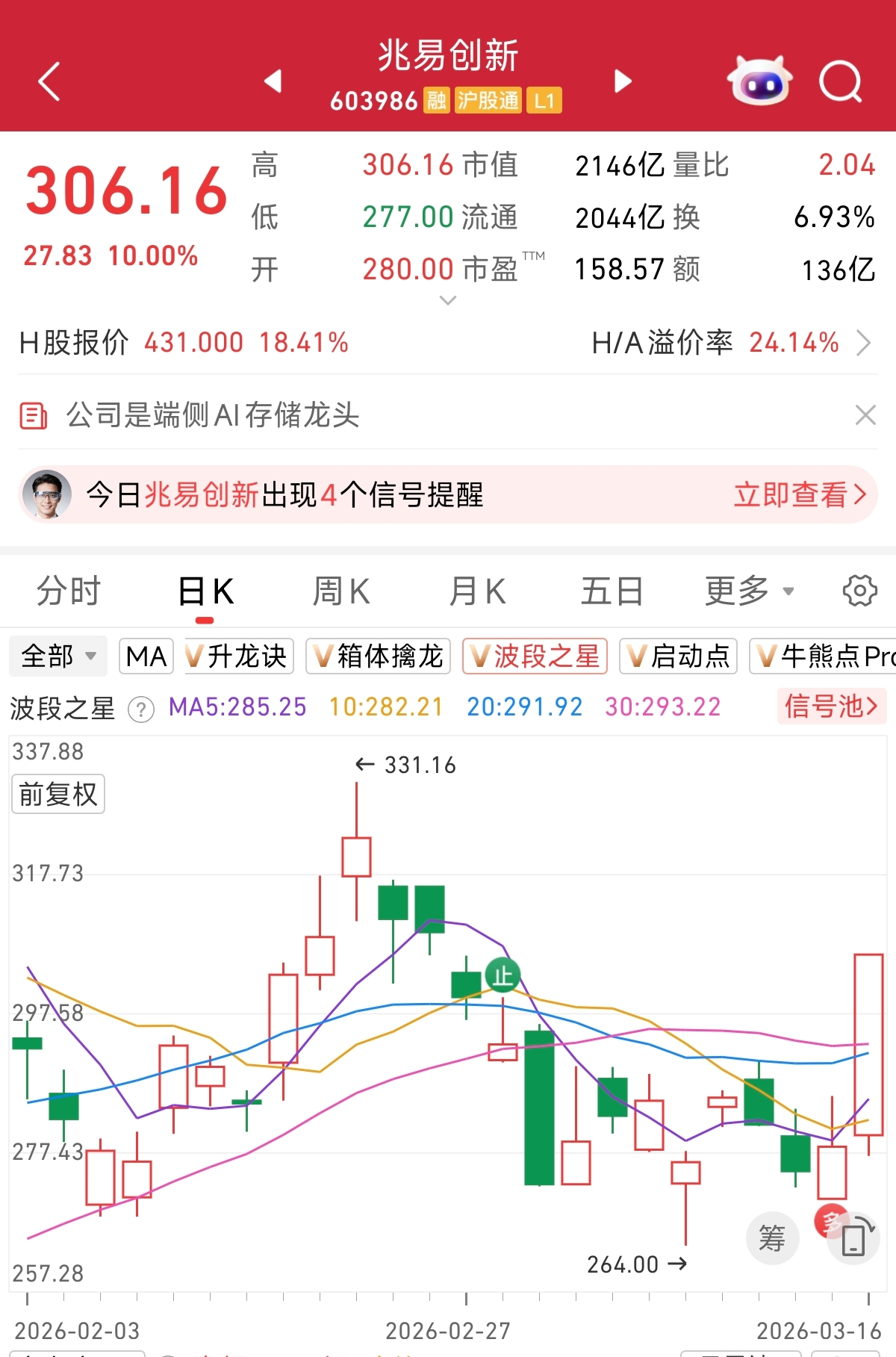896x1357 pixels.
Task: Go back using the top-left arrow
Action: (x=49, y=81)
